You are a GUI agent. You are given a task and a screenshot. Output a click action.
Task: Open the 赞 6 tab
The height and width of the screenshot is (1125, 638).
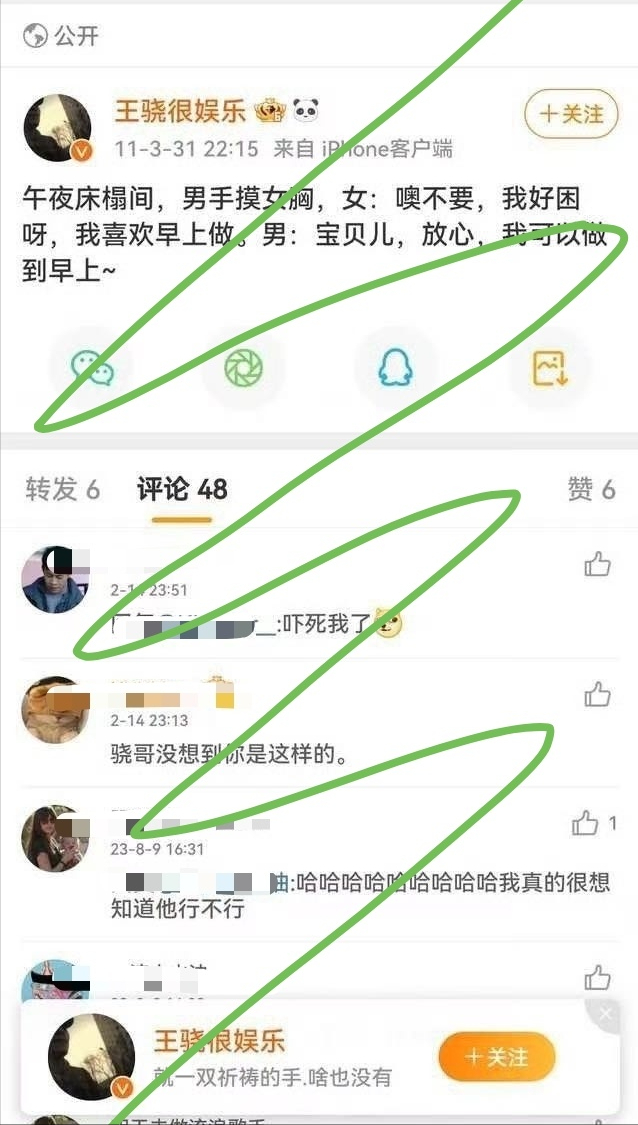pos(591,489)
